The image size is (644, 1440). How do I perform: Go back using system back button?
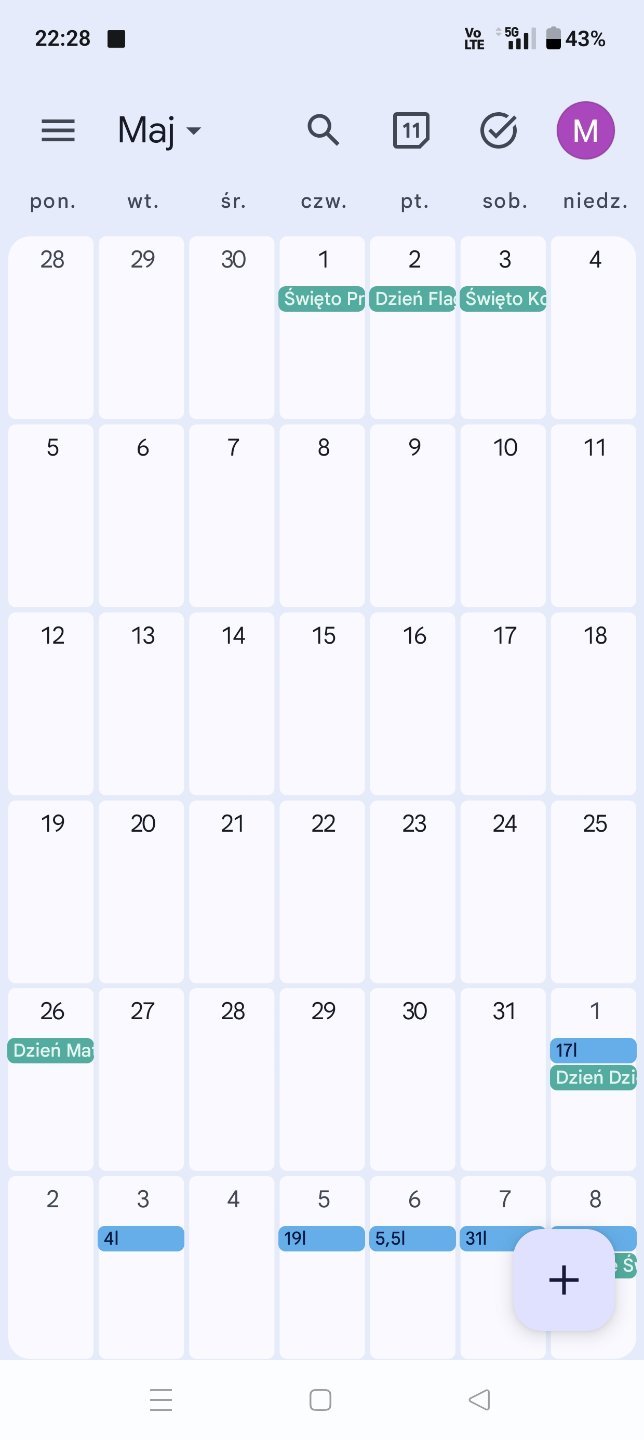pyautogui.click(x=479, y=1400)
